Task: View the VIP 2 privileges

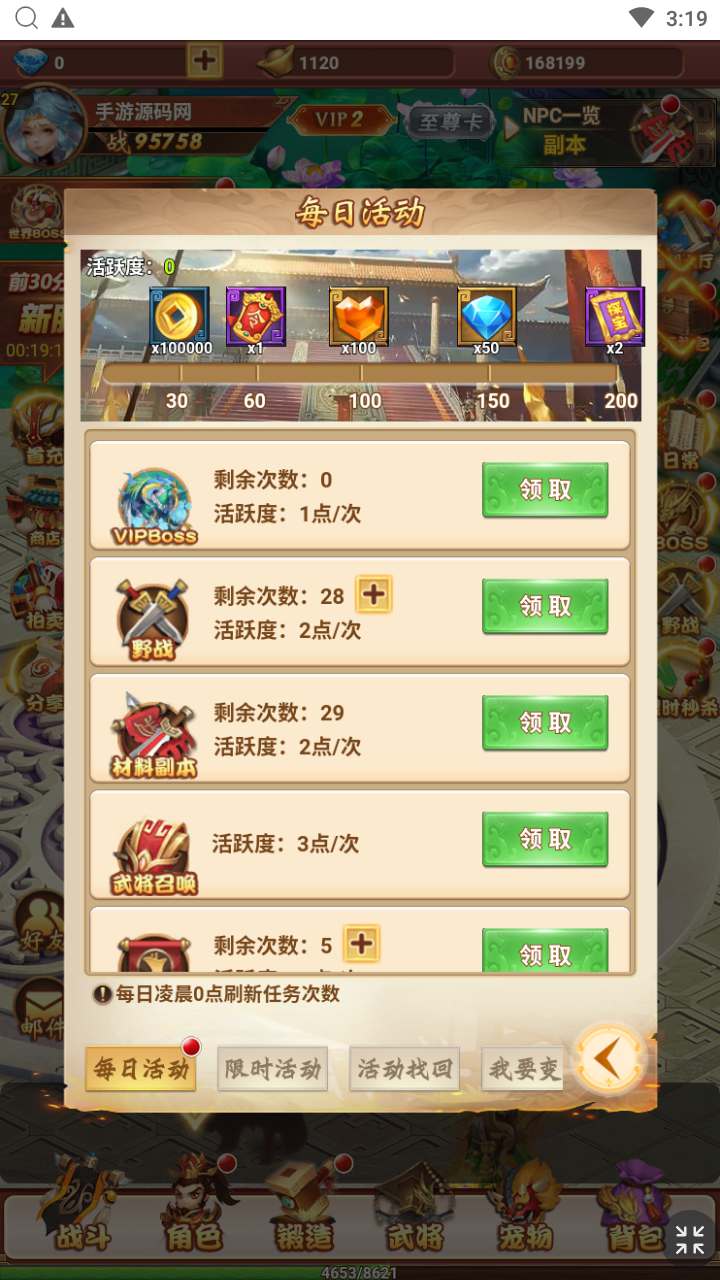Action: point(340,120)
